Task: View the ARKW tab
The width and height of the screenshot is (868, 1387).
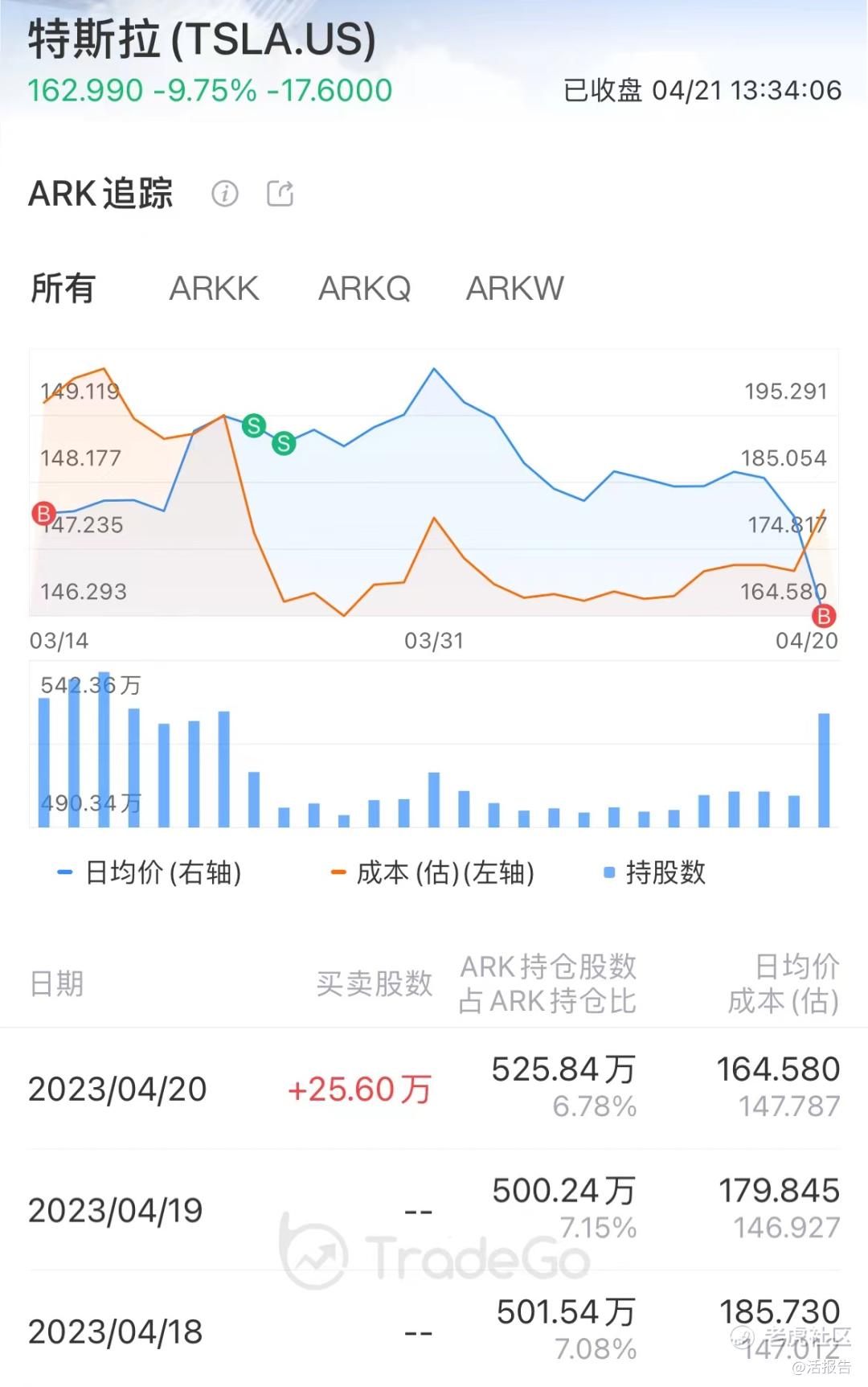Action: coord(514,288)
